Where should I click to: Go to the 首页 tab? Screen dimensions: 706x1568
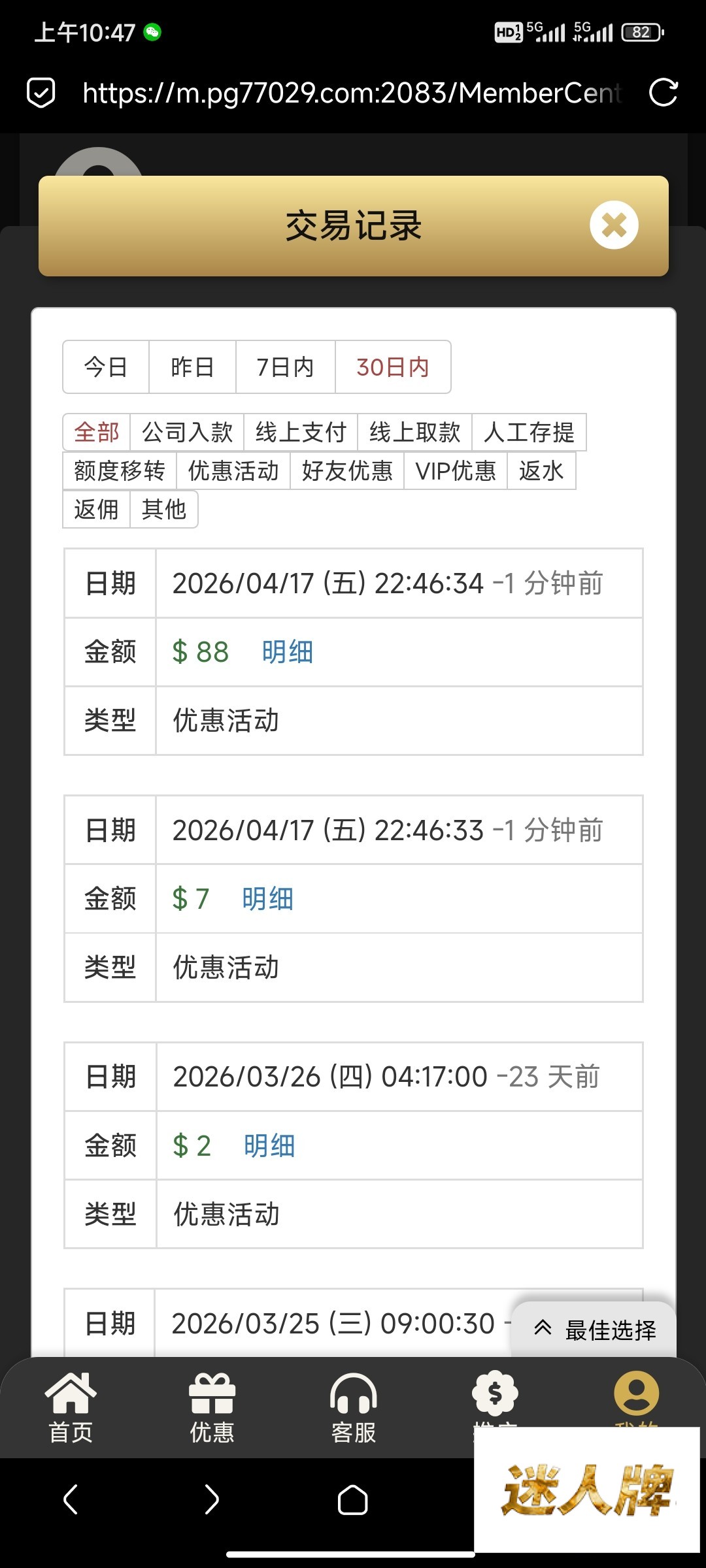[71, 1407]
